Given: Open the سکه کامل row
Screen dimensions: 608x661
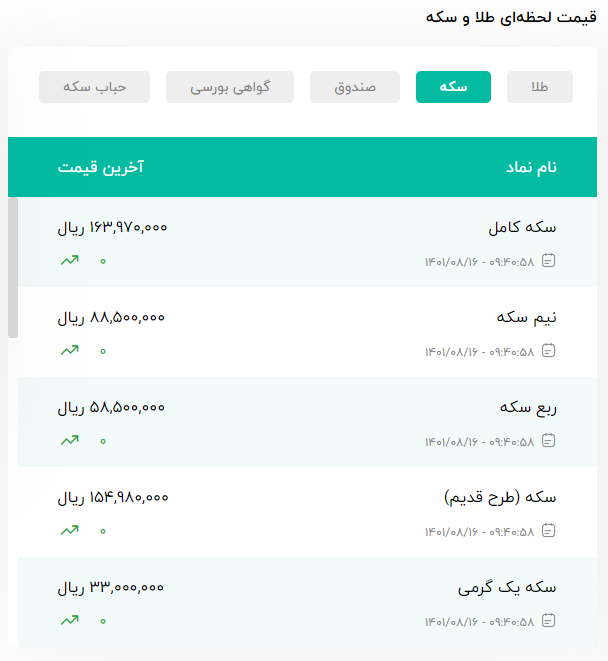Looking at the screenshot, I should tap(307, 242).
